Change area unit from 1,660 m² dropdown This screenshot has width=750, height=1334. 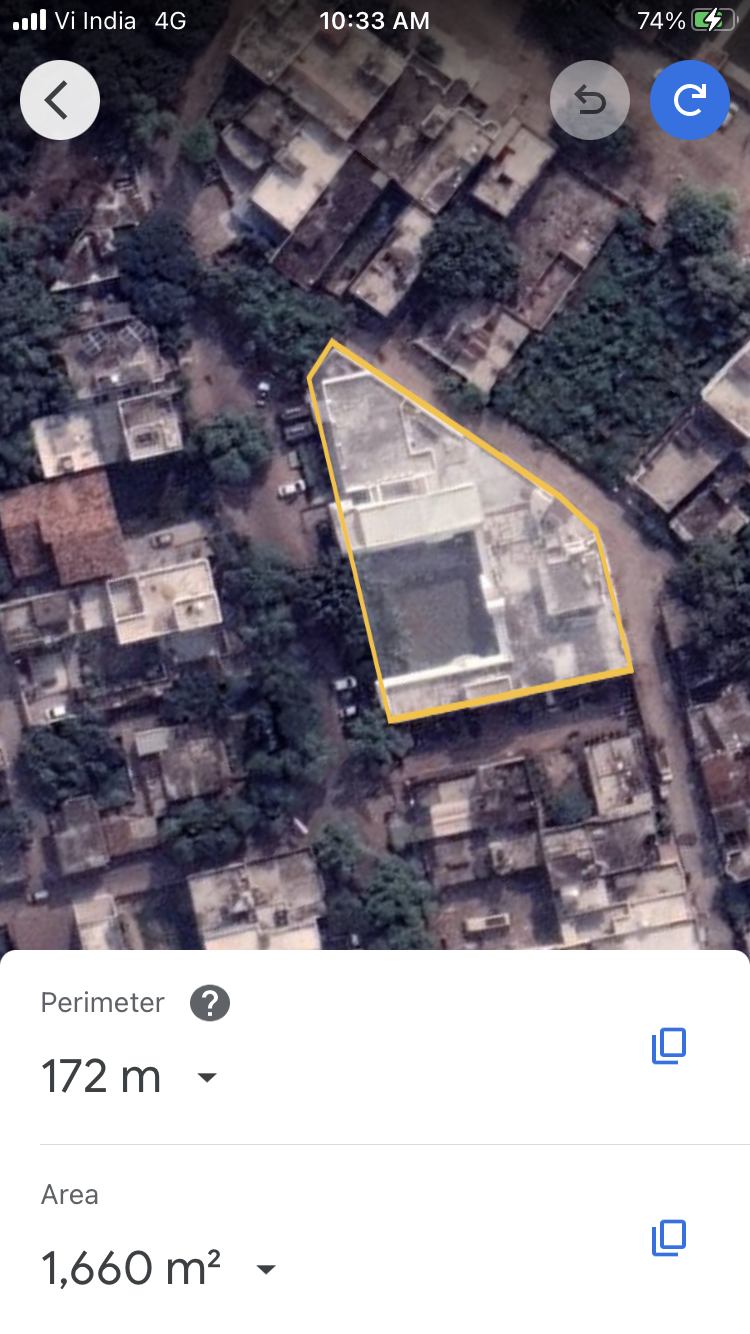tap(265, 1269)
